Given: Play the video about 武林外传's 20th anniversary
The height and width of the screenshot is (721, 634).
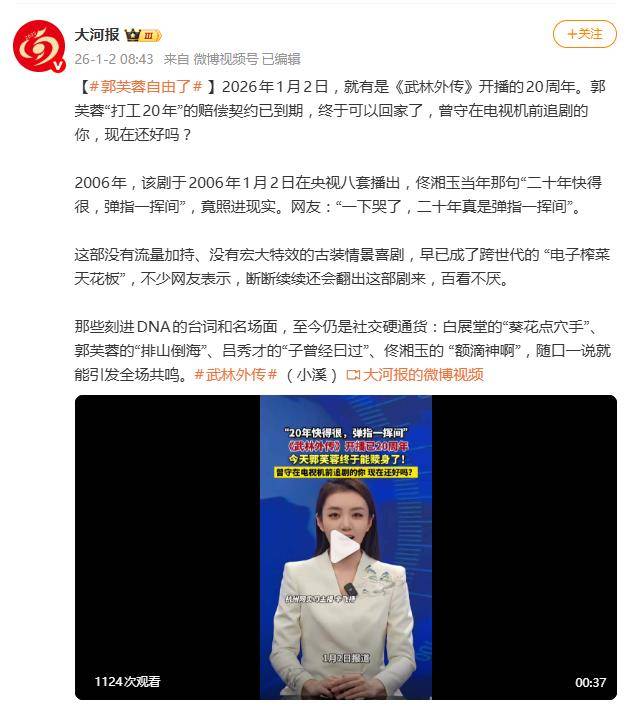Looking at the screenshot, I should (x=345, y=547).
